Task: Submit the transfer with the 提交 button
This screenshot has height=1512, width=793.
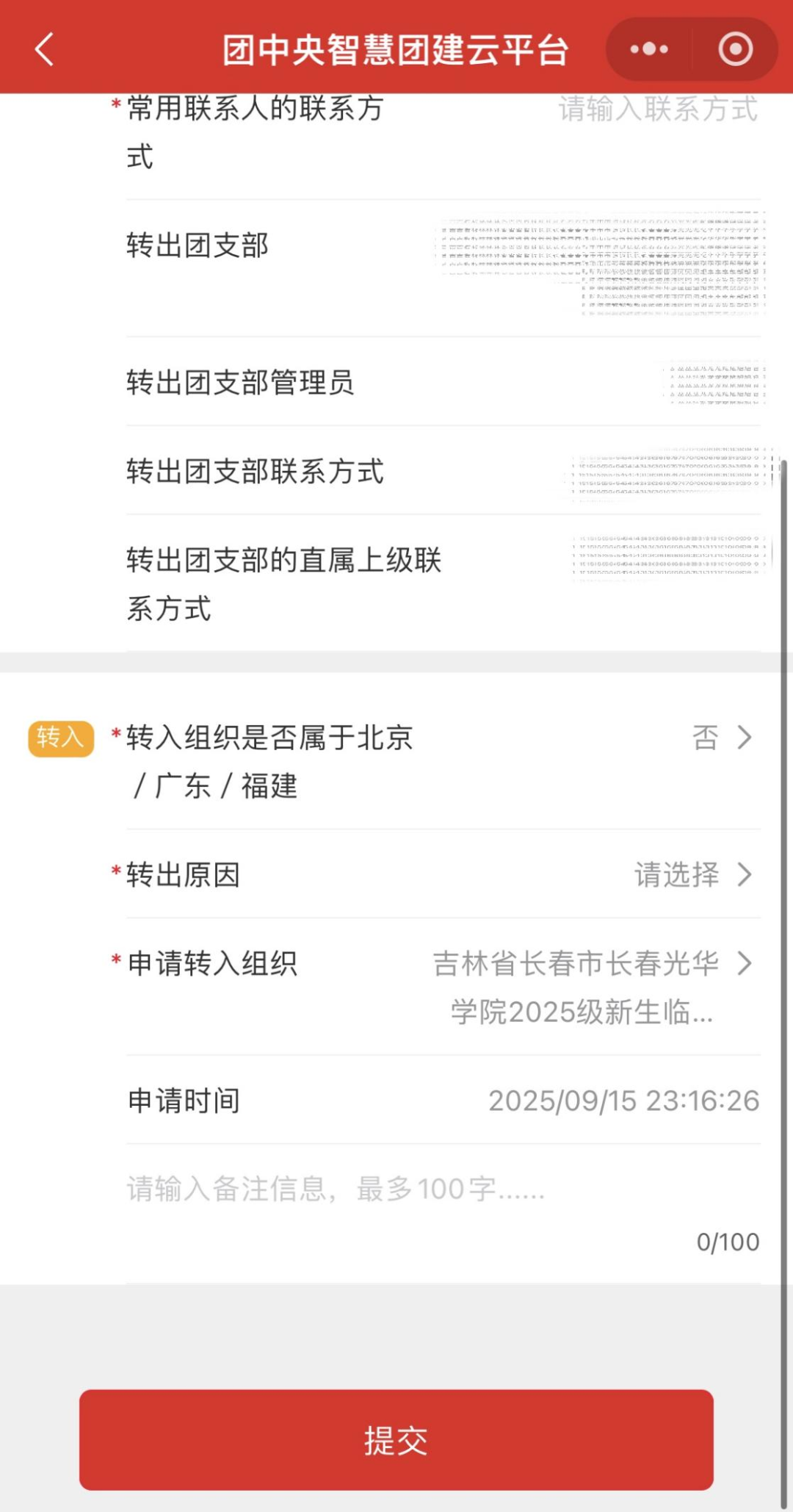Action: 396,1440
